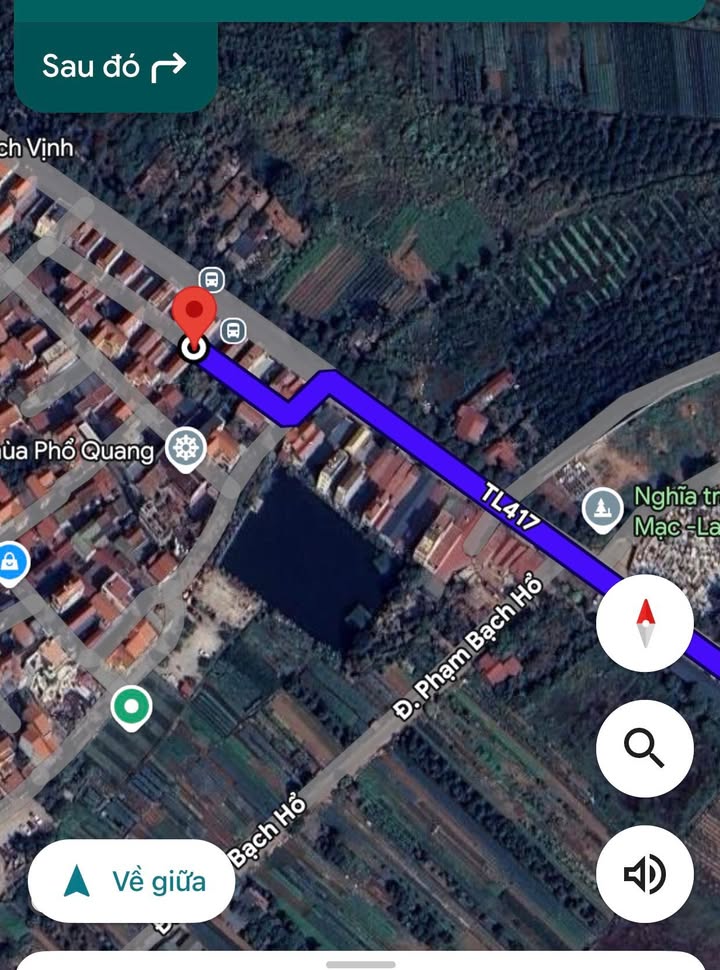Open the Sau đó next turn preview

click(x=115, y=67)
